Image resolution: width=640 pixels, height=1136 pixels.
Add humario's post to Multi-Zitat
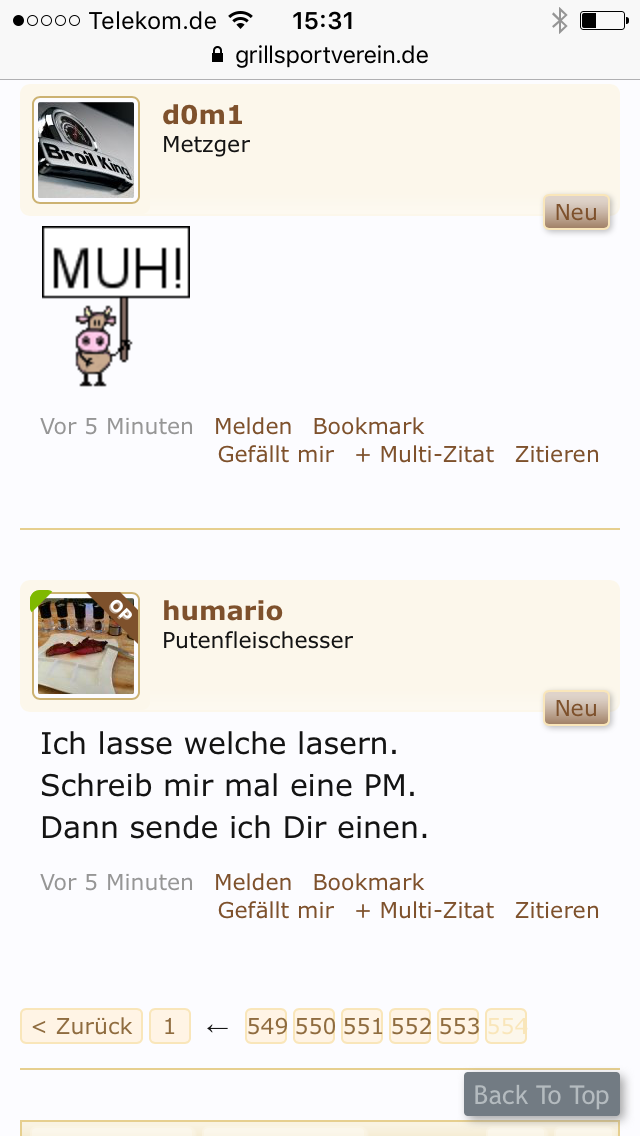(x=424, y=910)
